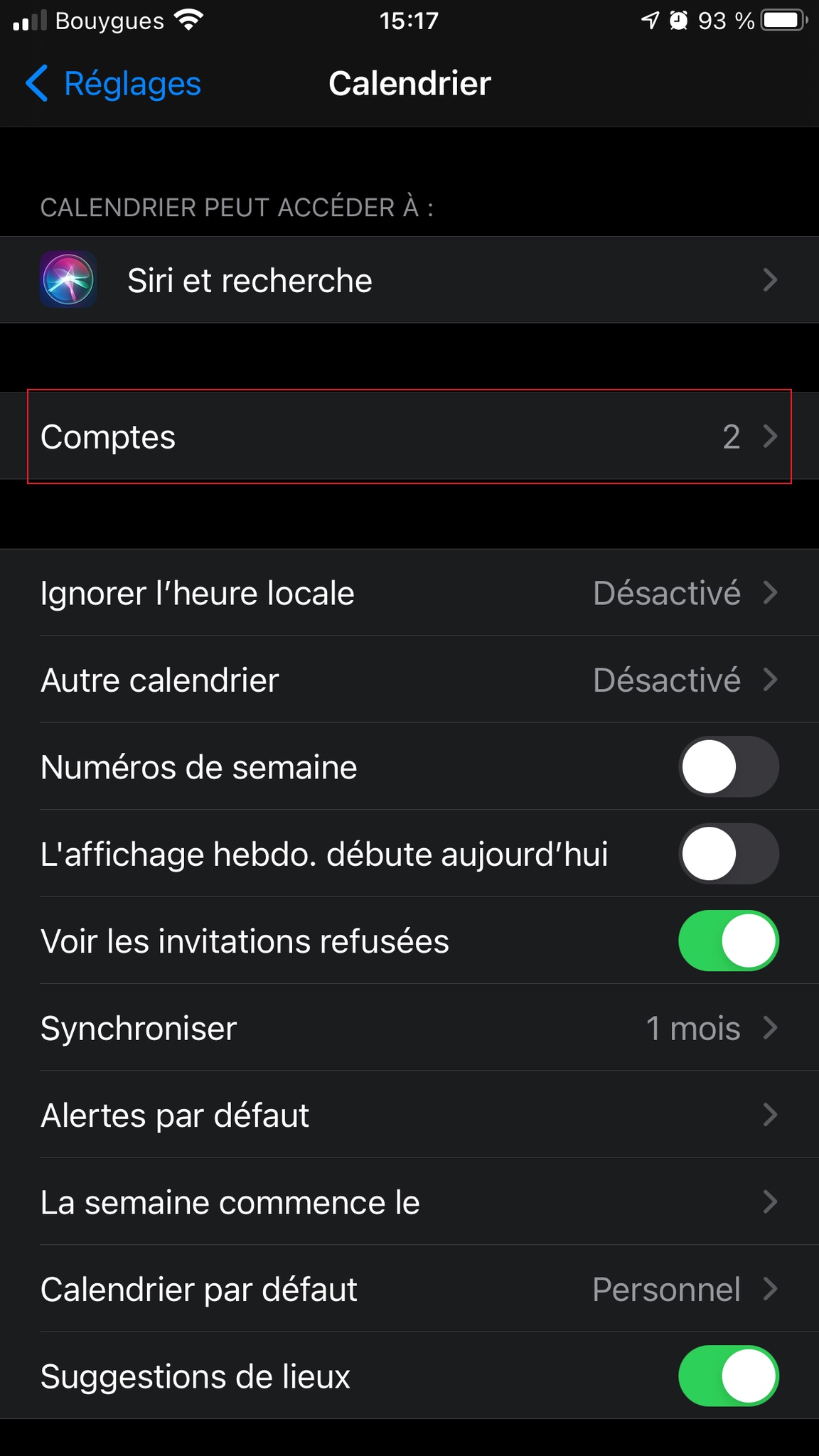The height and width of the screenshot is (1456, 819).
Task: Open Alertes par défaut
Action: point(409,1115)
